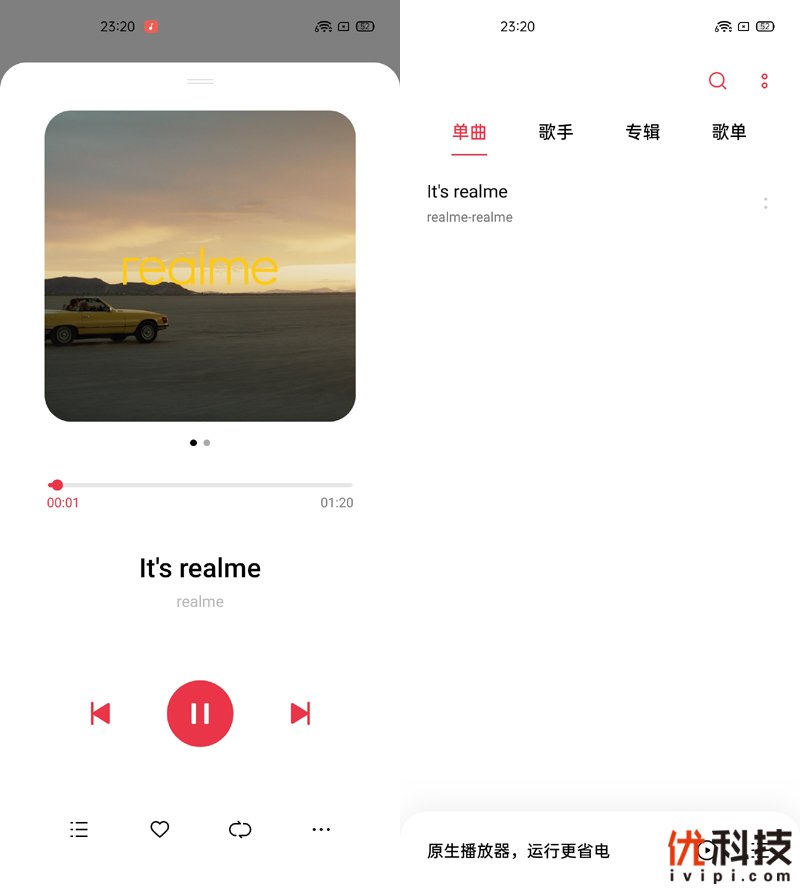Skip to the next track
Image resolution: width=800 pixels, height=889 pixels.
tap(300, 713)
